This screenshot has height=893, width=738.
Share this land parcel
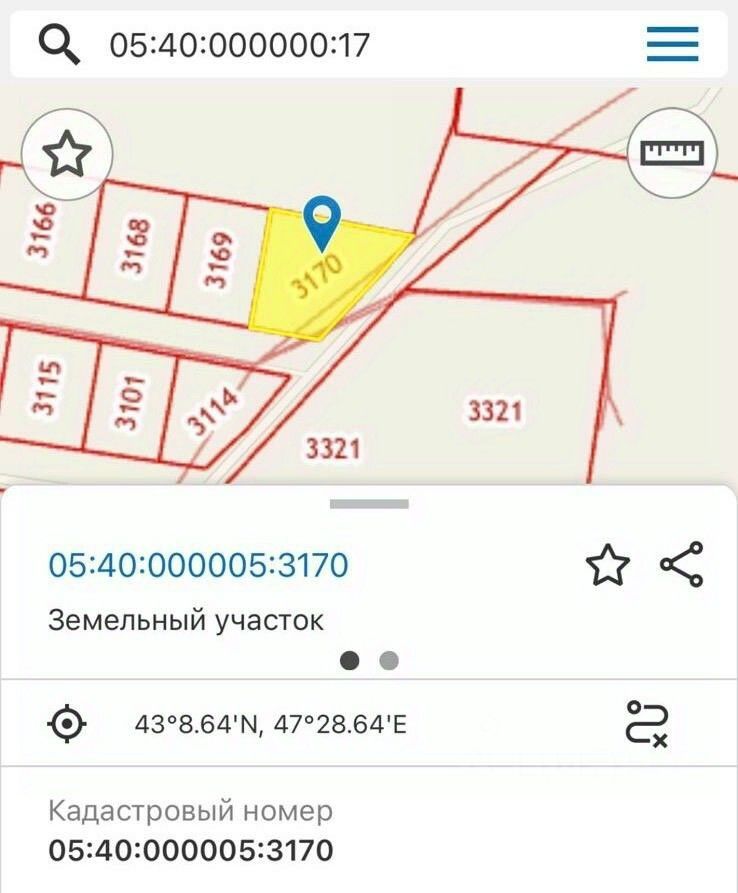(x=682, y=565)
